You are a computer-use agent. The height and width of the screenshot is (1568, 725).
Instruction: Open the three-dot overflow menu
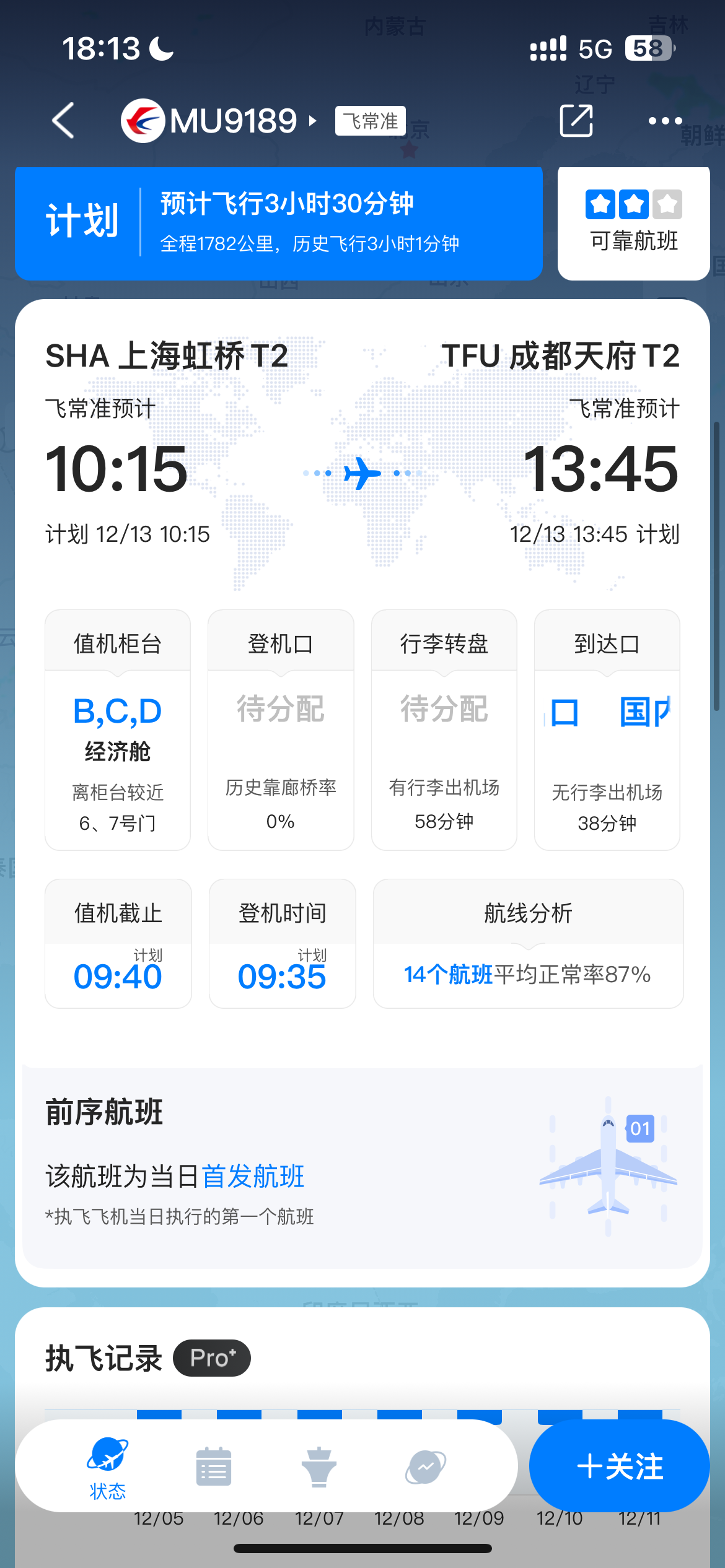[x=666, y=121]
